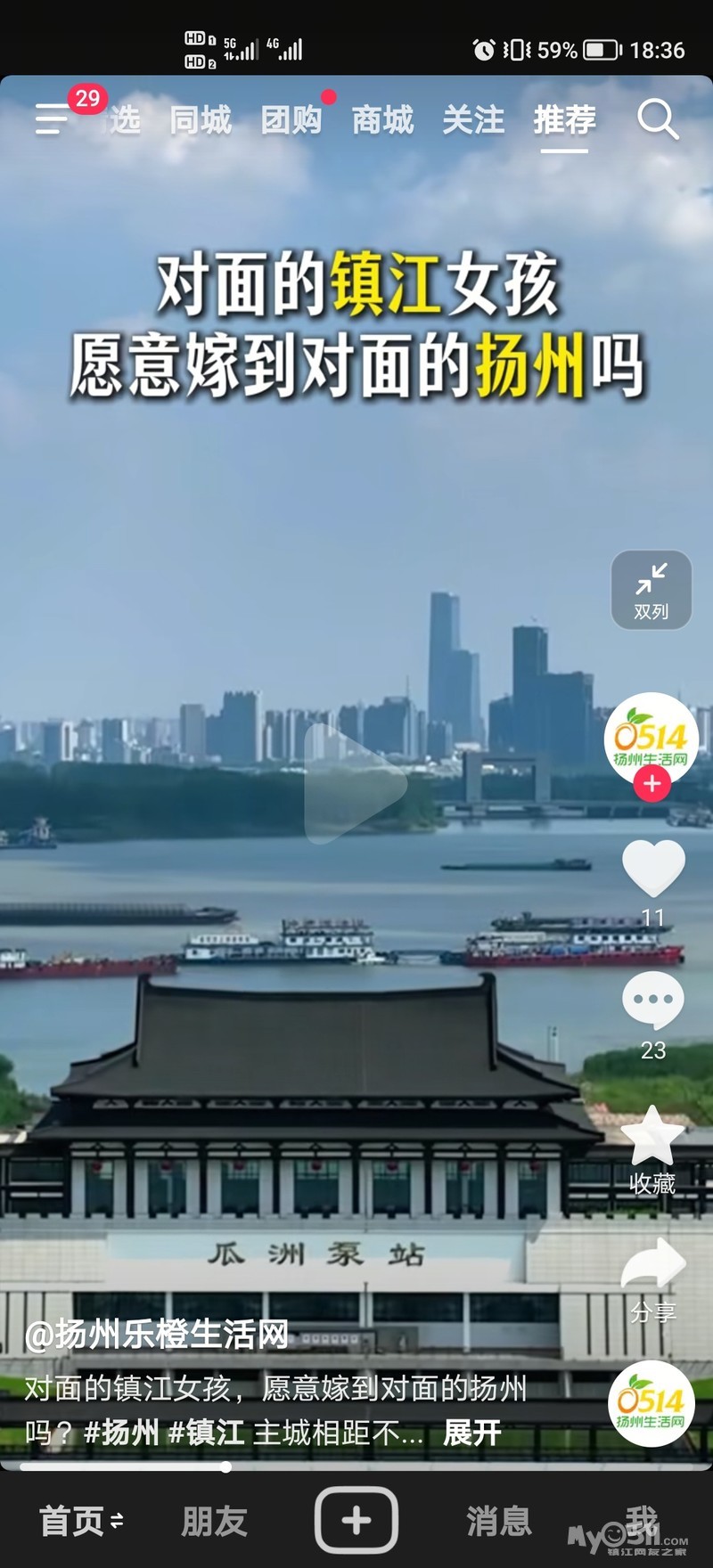Go to the 朋友 tab
Screen dimensions: 713x1568
(x=214, y=1522)
